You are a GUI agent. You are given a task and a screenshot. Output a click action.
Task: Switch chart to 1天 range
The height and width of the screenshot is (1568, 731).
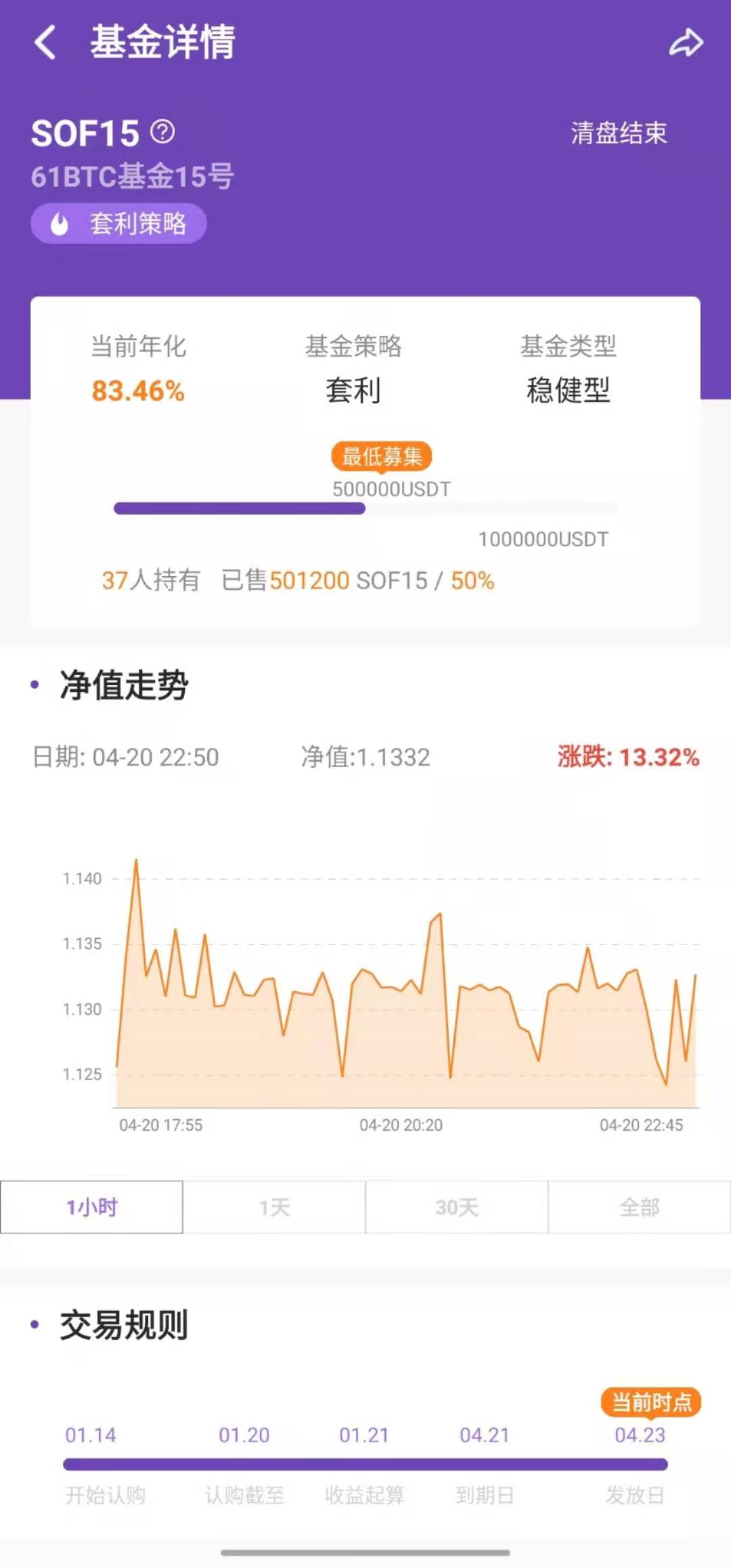pyautogui.click(x=274, y=1207)
